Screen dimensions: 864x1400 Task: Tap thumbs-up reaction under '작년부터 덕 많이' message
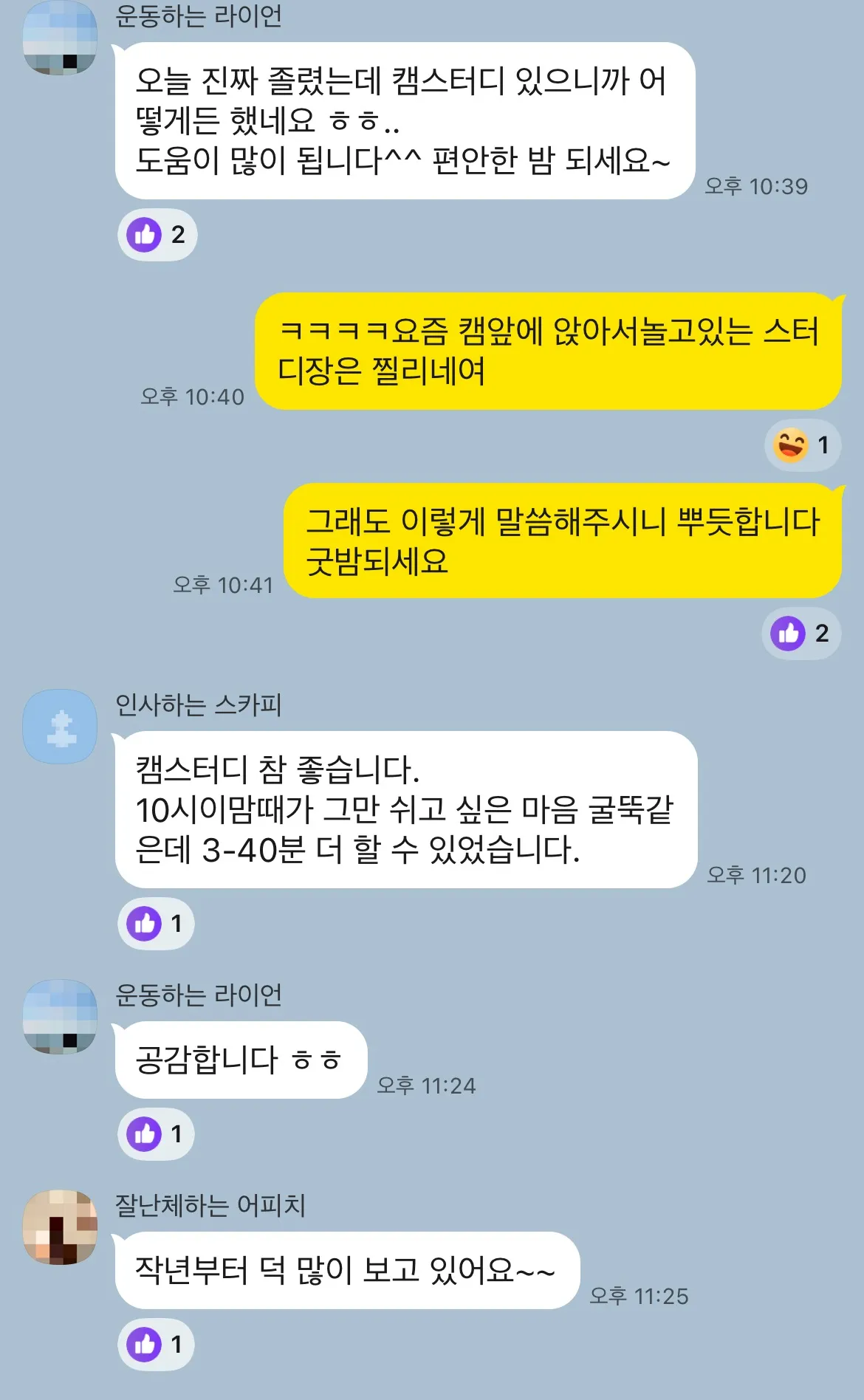tap(156, 1344)
